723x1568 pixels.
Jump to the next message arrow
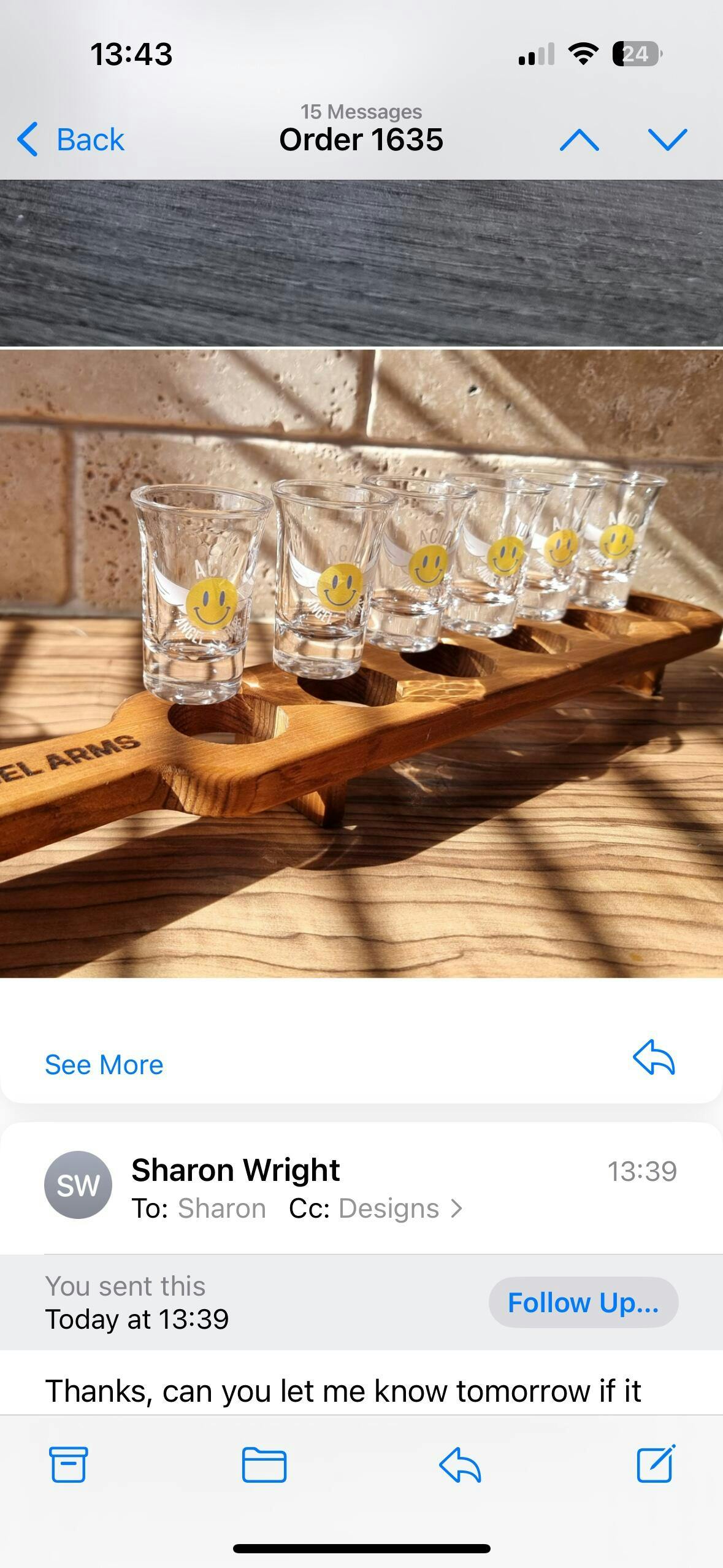pyautogui.click(x=667, y=140)
